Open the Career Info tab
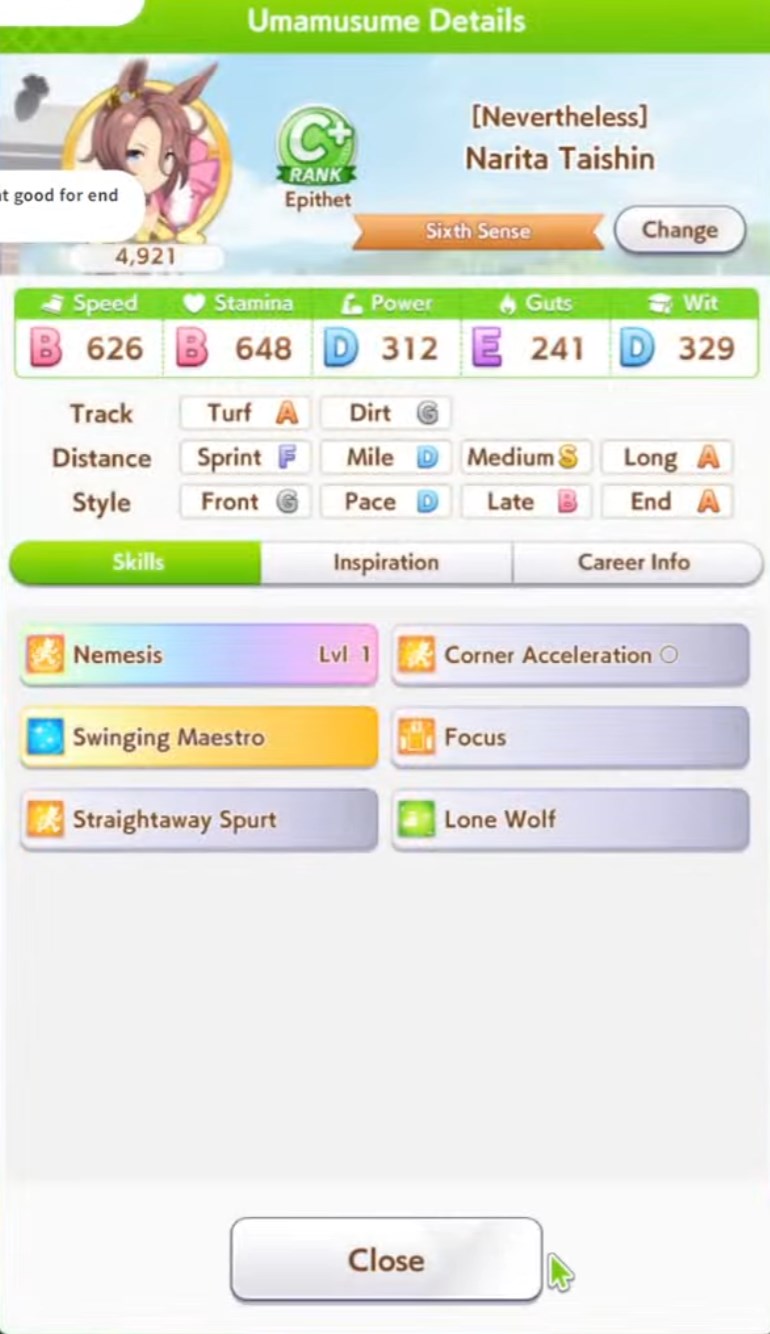770x1334 pixels. pos(636,562)
